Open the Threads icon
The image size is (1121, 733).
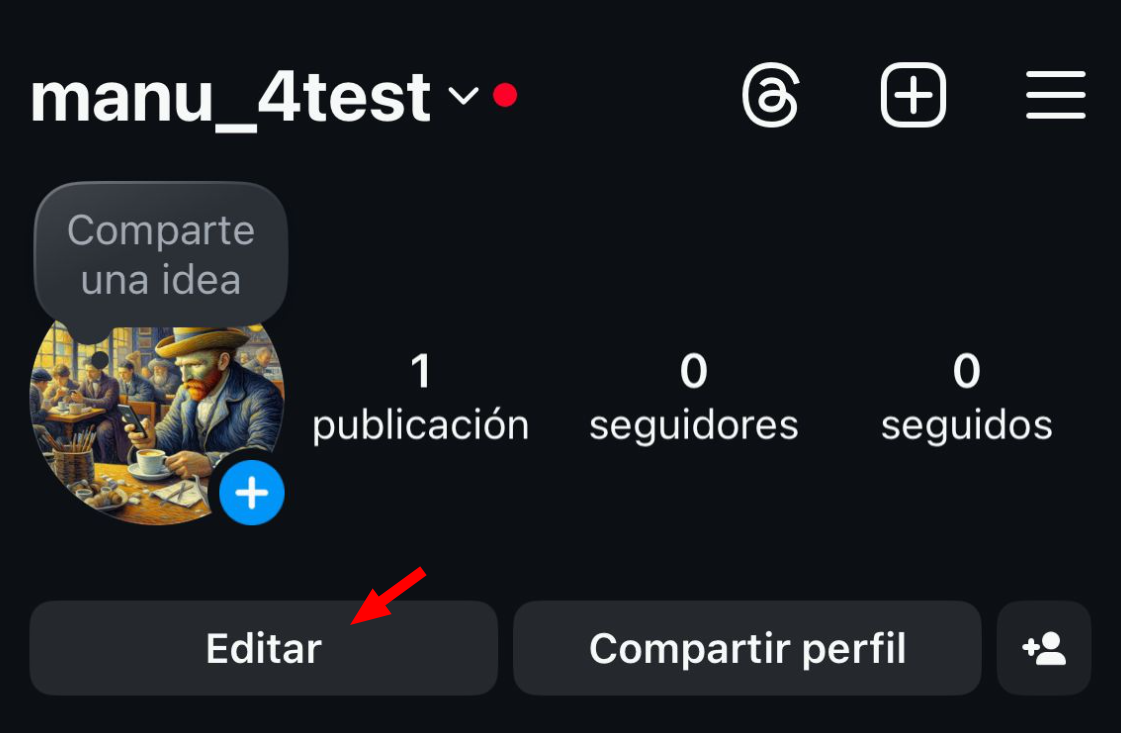coord(770,96)
